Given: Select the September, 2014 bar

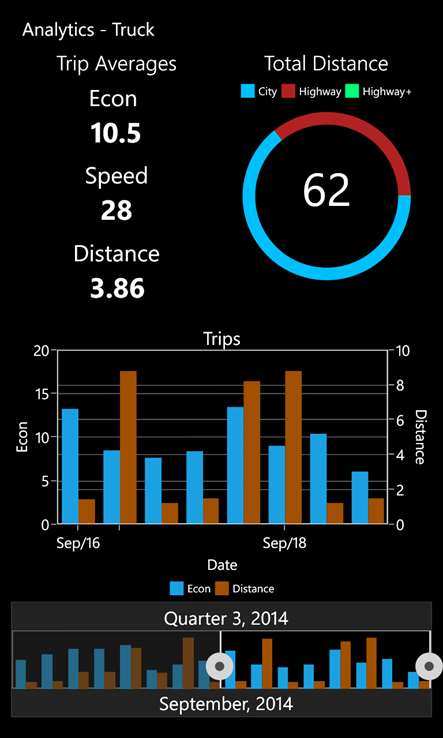Looking at the screenshot, I should click(x=221, y=704).
